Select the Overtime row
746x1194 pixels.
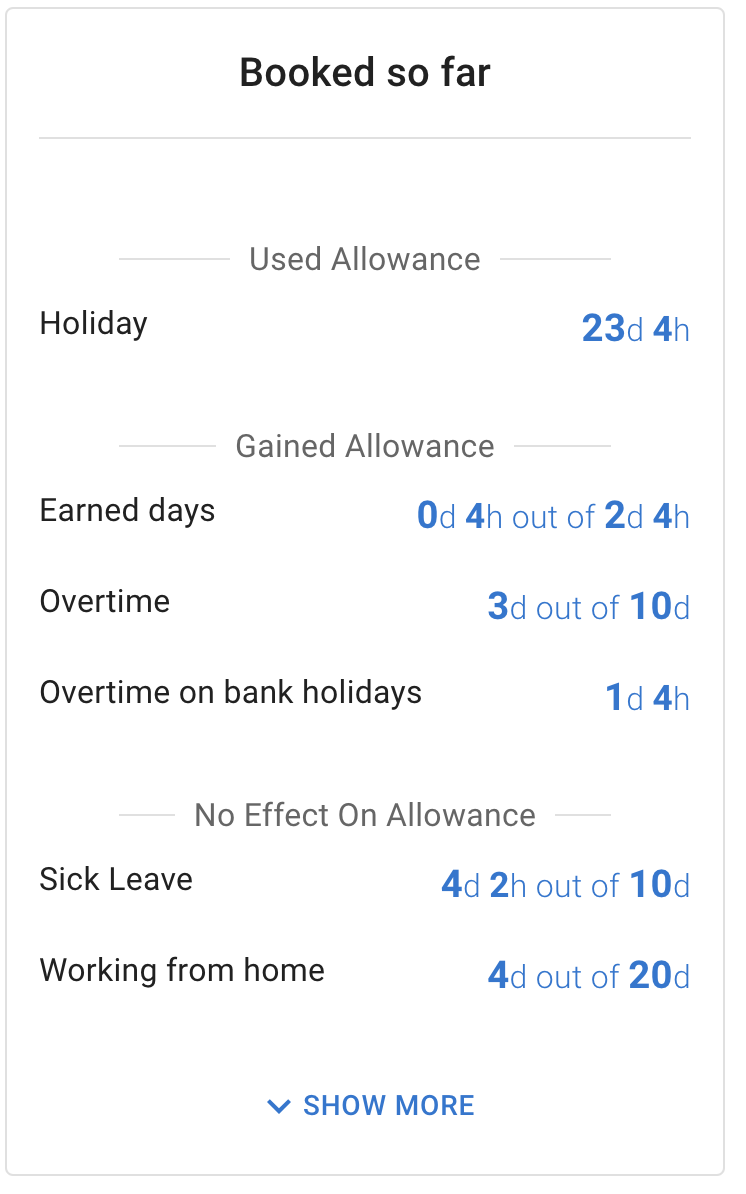[x=104, y=601]
